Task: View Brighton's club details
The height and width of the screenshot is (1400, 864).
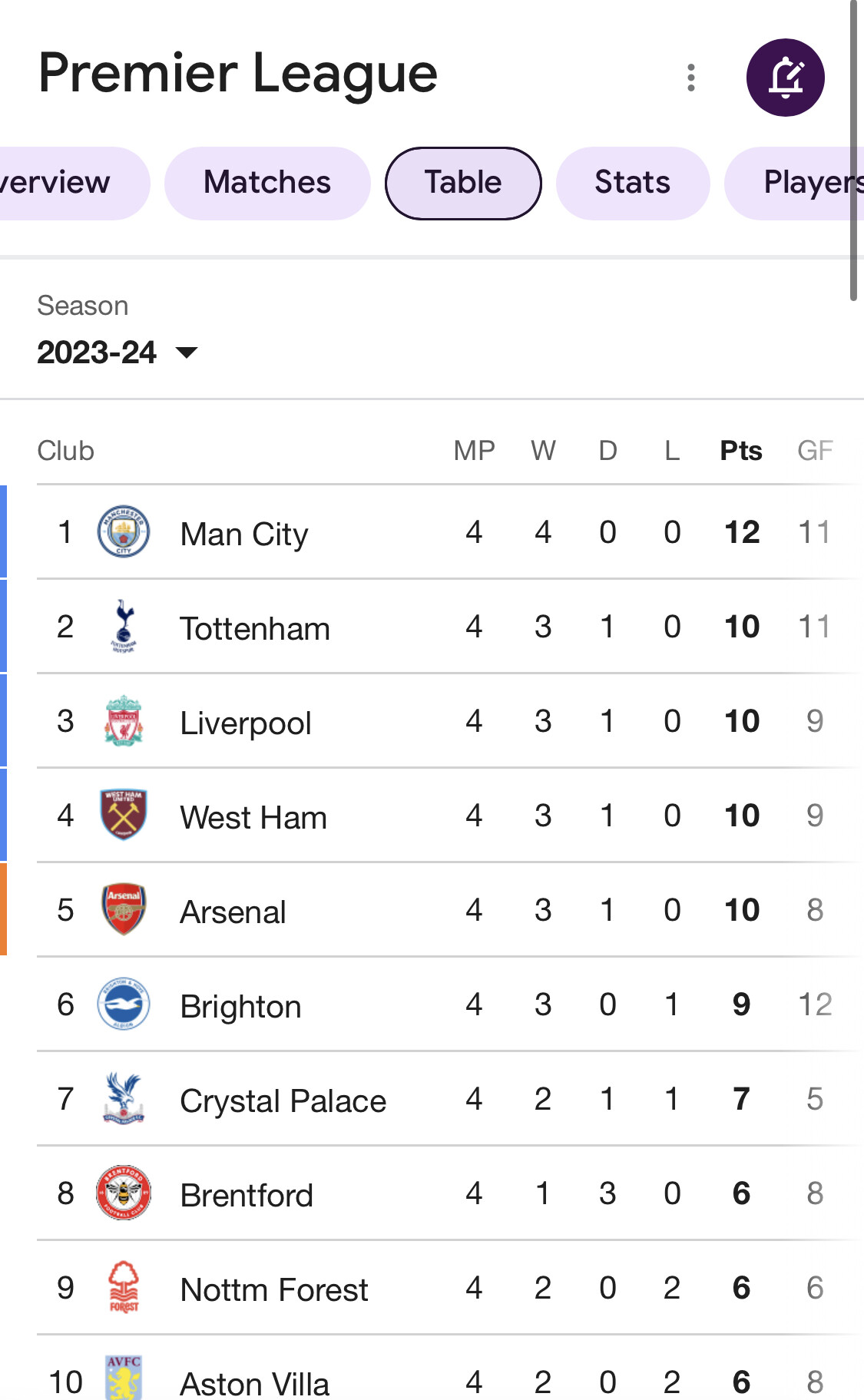Action: [x=450, y=1004]
